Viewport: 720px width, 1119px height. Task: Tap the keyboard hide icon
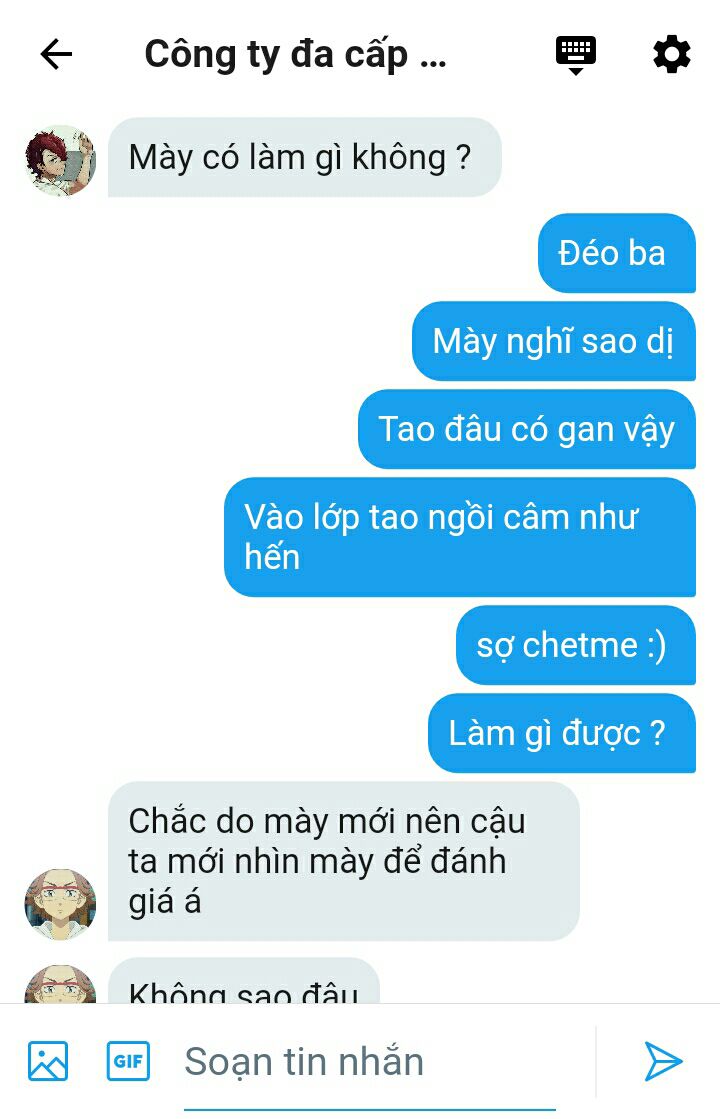coord(576,54)
